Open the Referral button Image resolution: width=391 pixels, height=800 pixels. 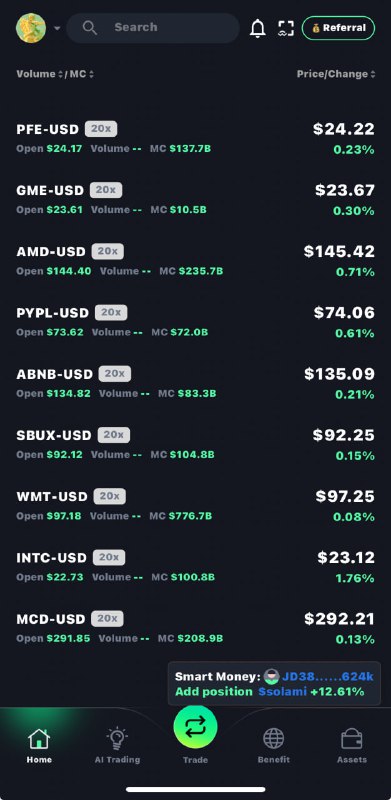[338, 28]
